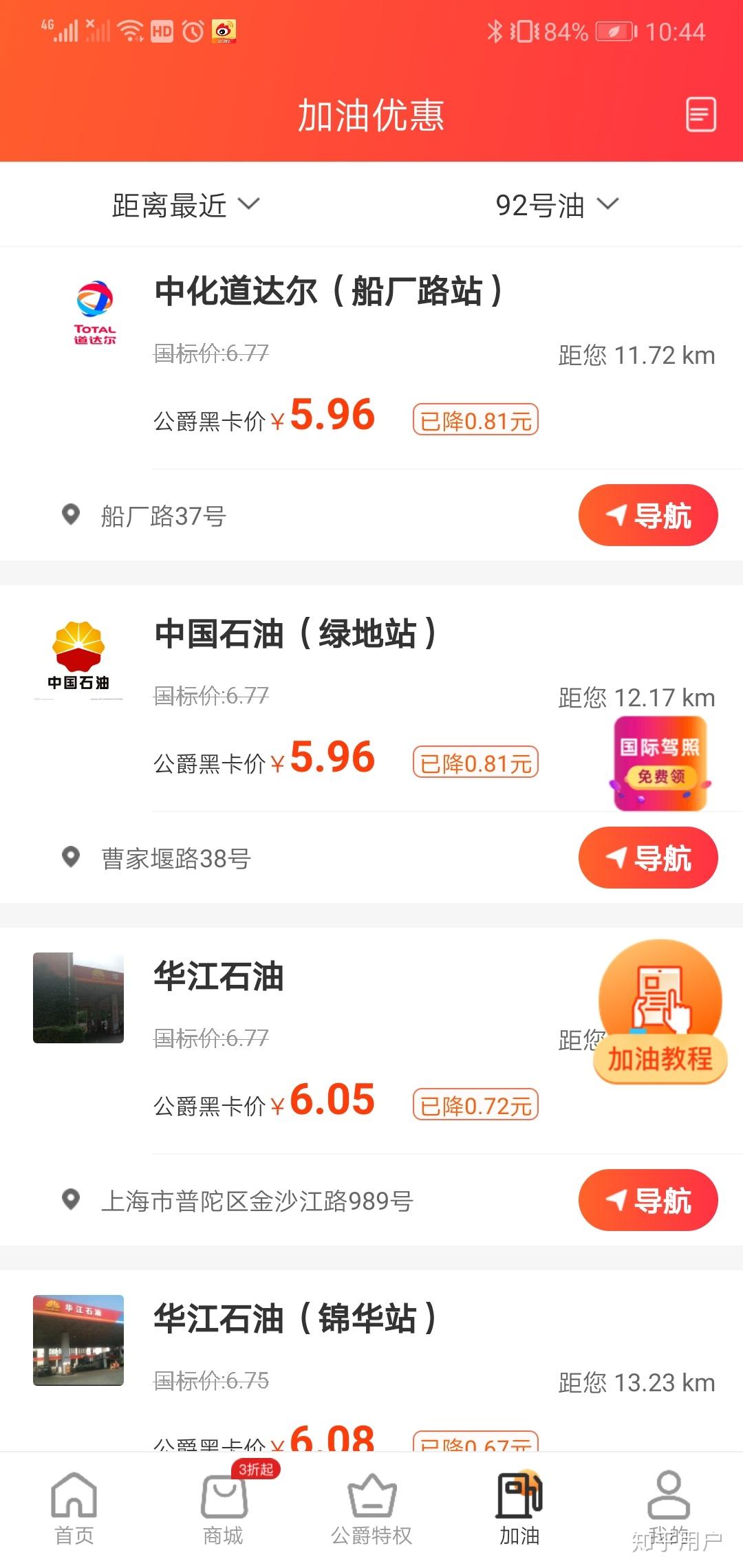Open the order list icon in header
This screenshot has height=1568, width=743.
[700, 114]
